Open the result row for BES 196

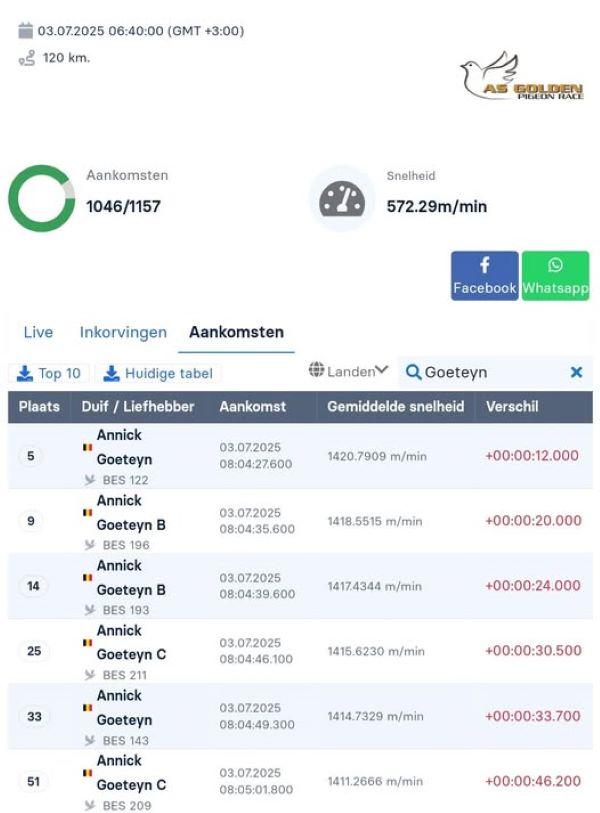(x=300, y=521)
